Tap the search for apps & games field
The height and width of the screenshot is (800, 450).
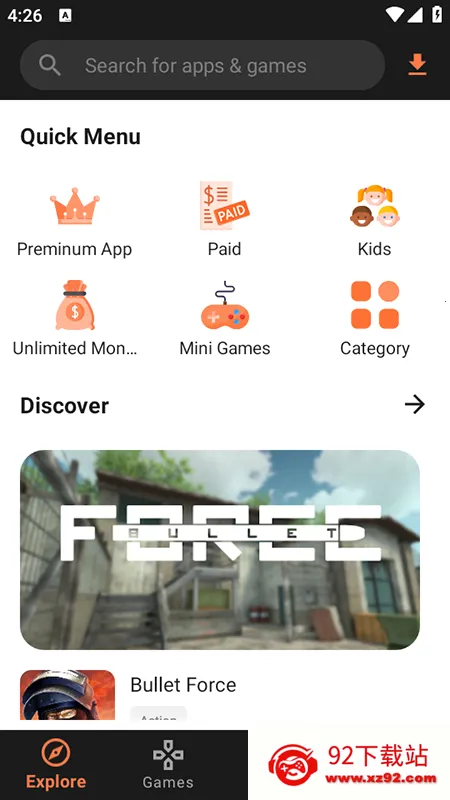coord(202,65)
